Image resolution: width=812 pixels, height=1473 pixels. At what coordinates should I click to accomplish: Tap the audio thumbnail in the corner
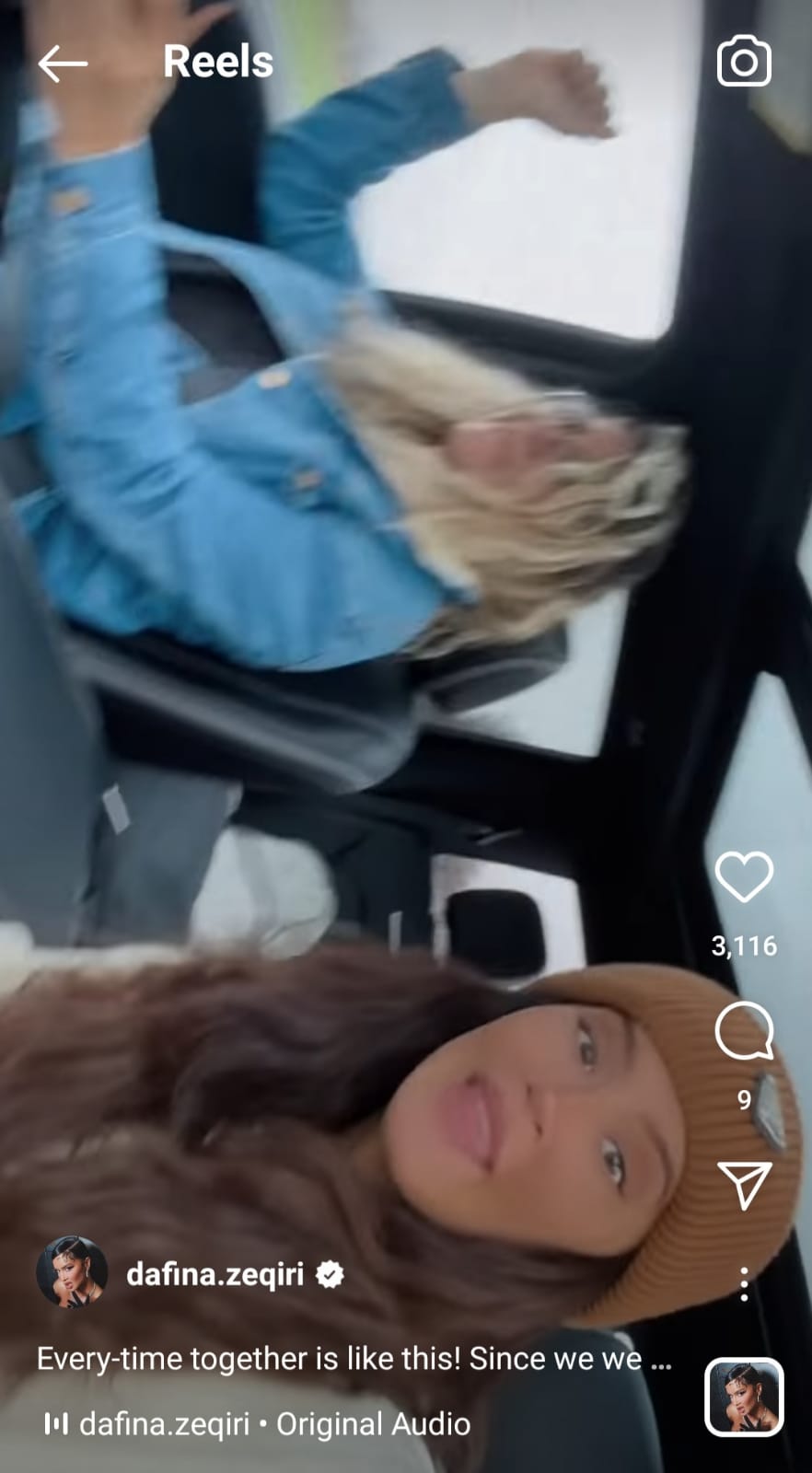(744, 1397)
